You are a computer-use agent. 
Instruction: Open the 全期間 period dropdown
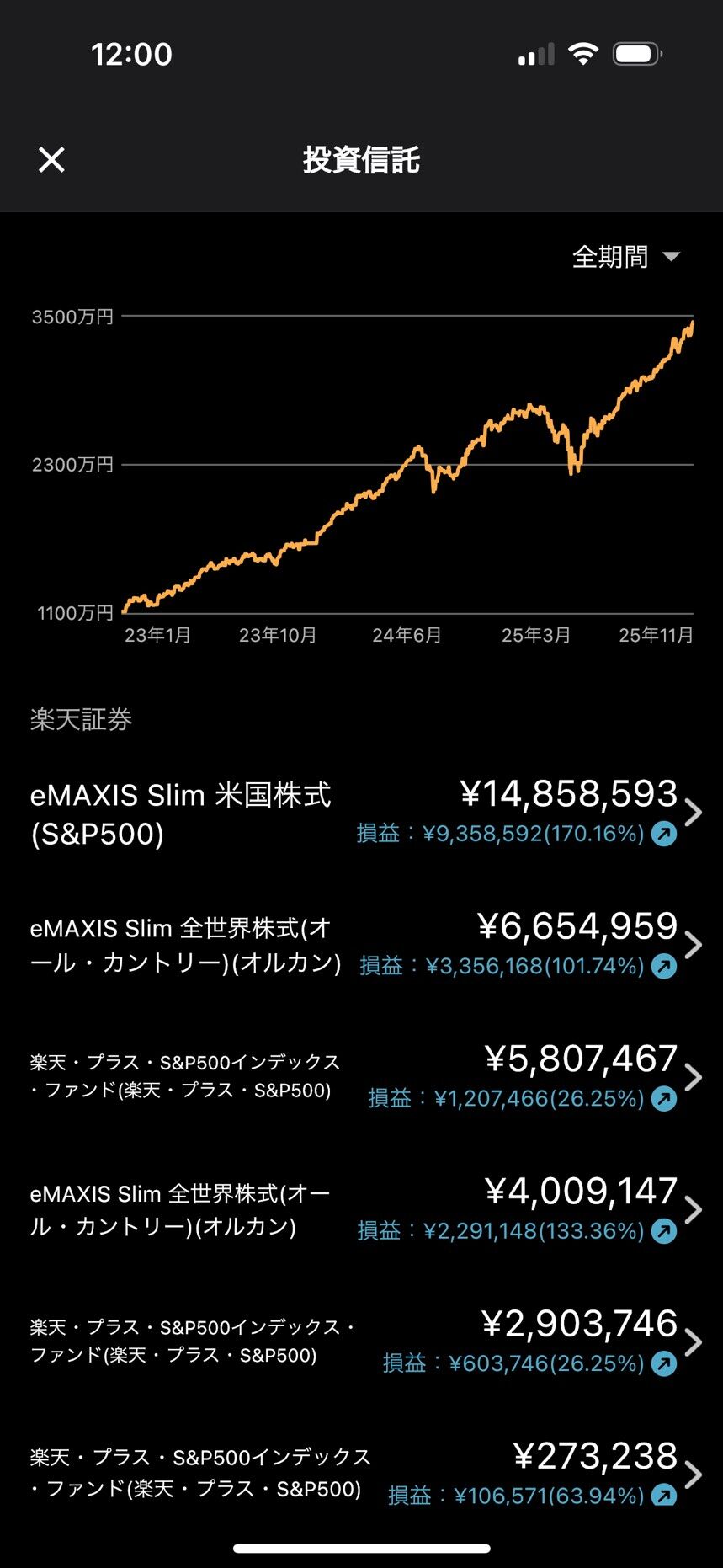(x=625, y=256)
